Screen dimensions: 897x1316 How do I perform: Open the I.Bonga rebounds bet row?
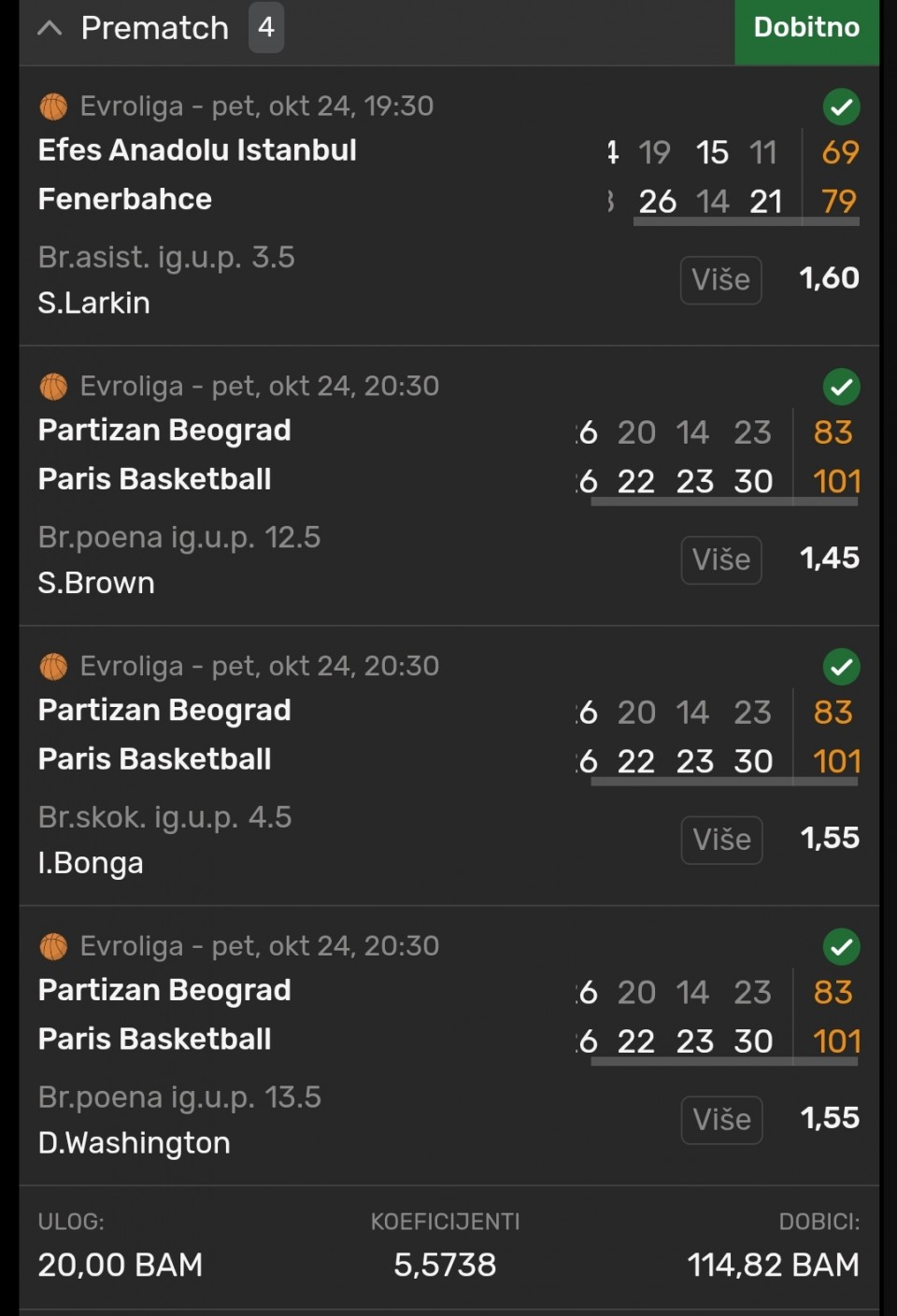[165, 840]
